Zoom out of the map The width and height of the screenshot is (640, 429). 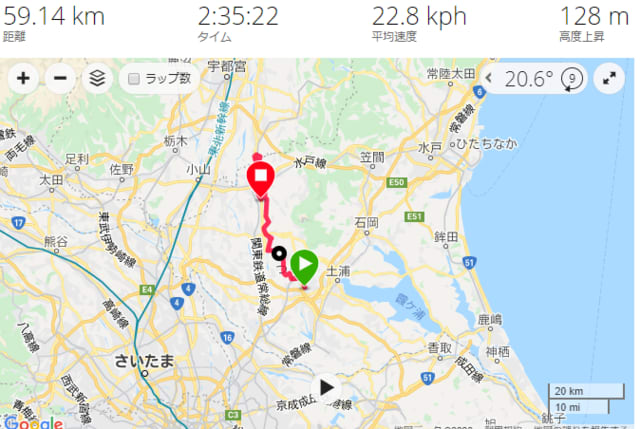[x=59, y=78]
